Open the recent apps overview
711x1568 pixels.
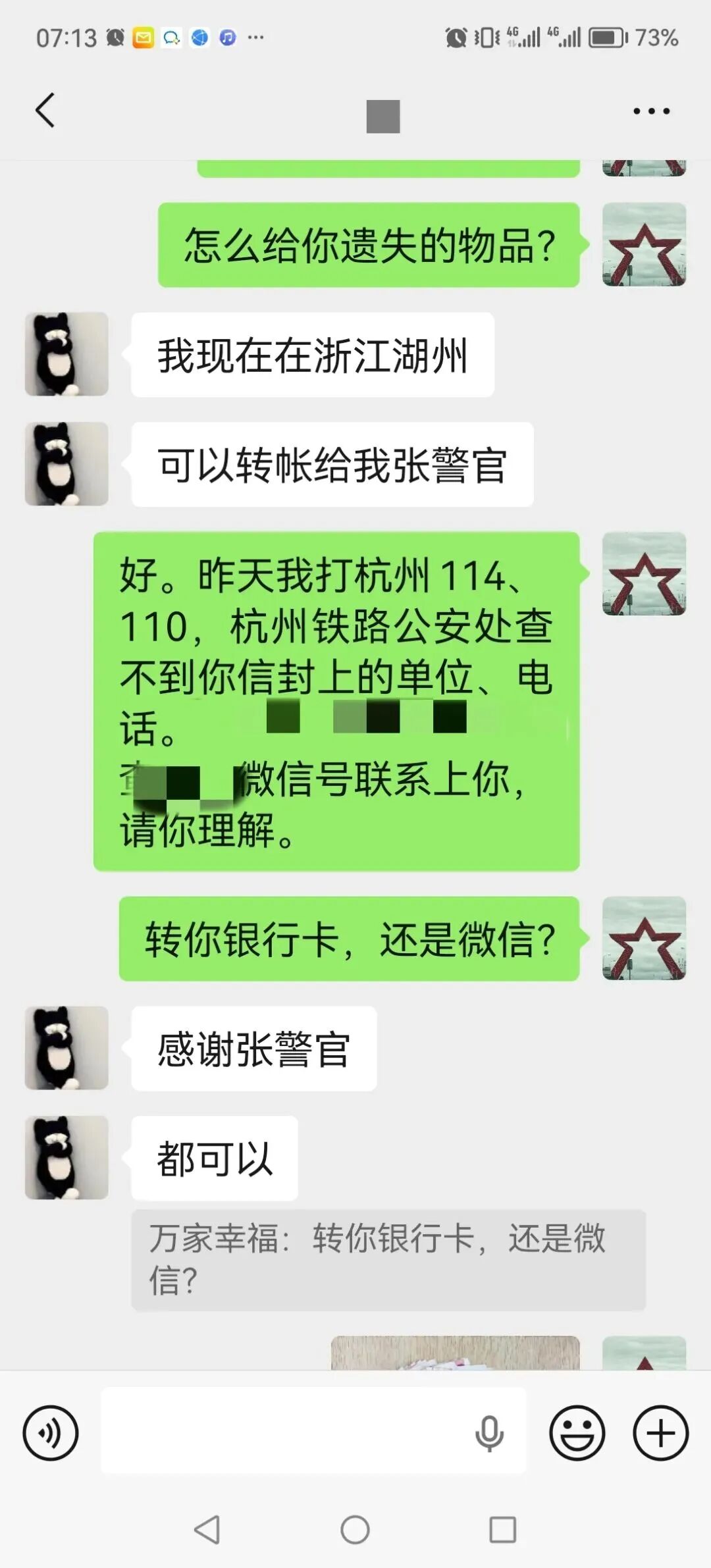(x=502, y=1530)
